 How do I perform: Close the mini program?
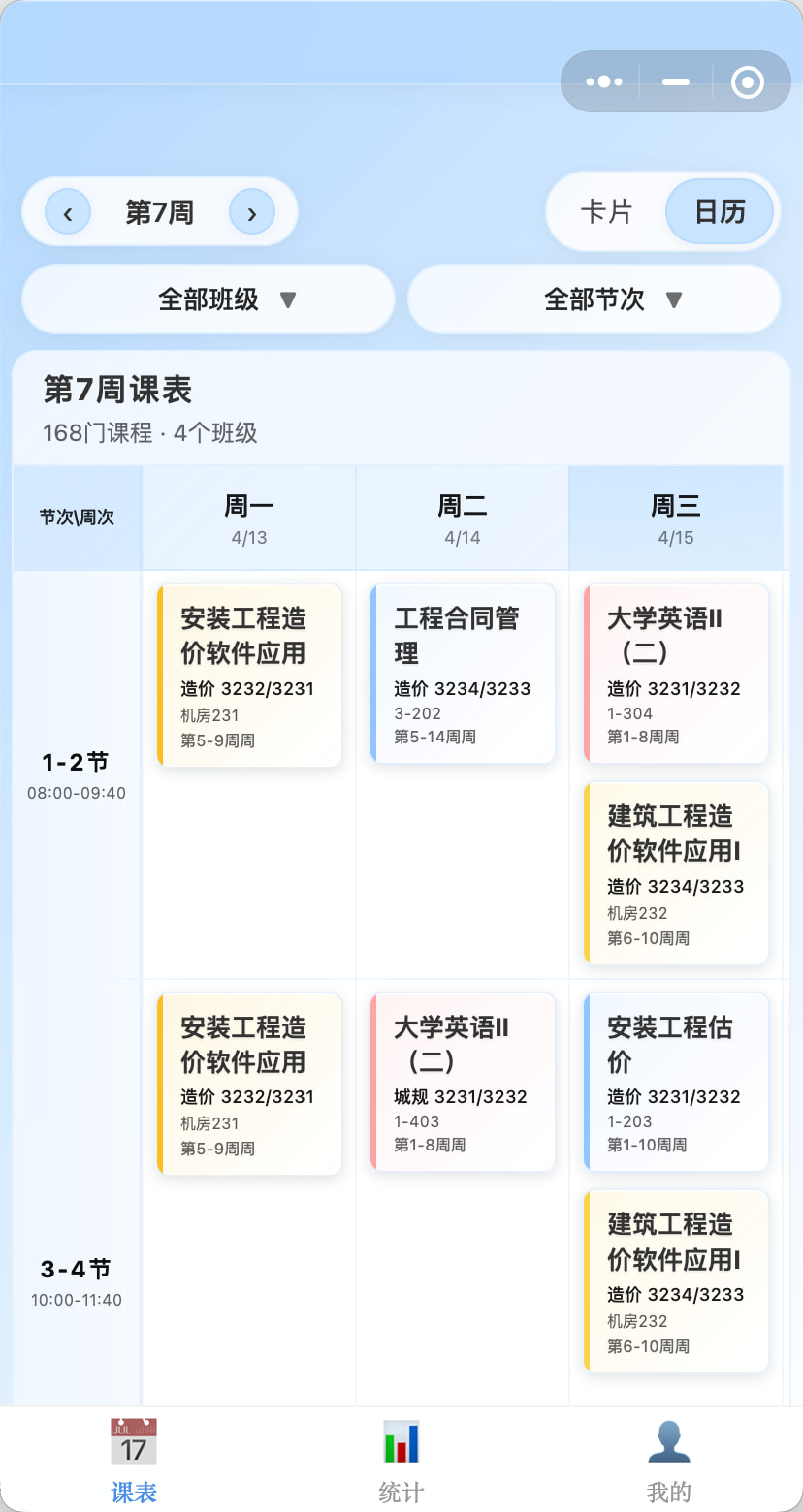click(747, 81)
